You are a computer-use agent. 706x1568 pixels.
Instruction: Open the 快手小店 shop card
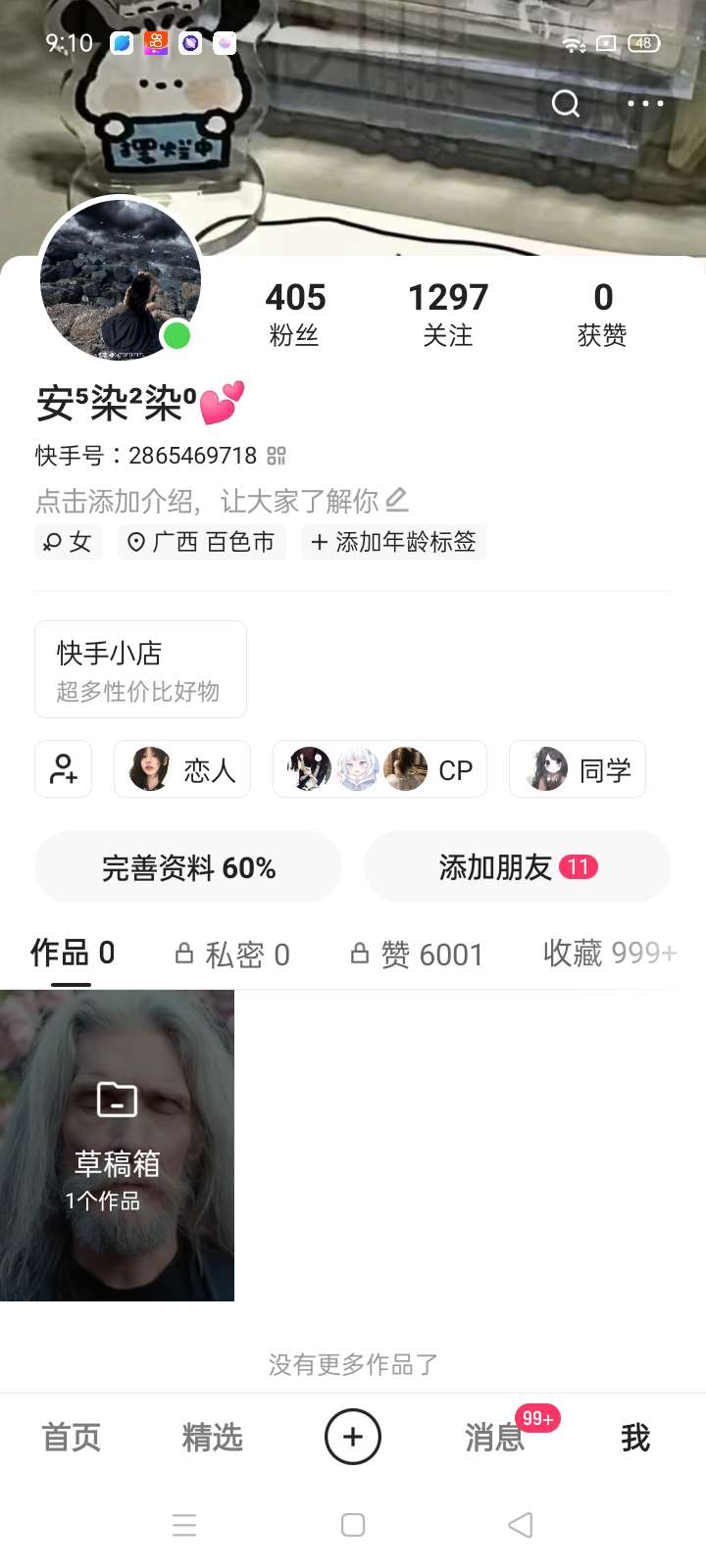140,669
